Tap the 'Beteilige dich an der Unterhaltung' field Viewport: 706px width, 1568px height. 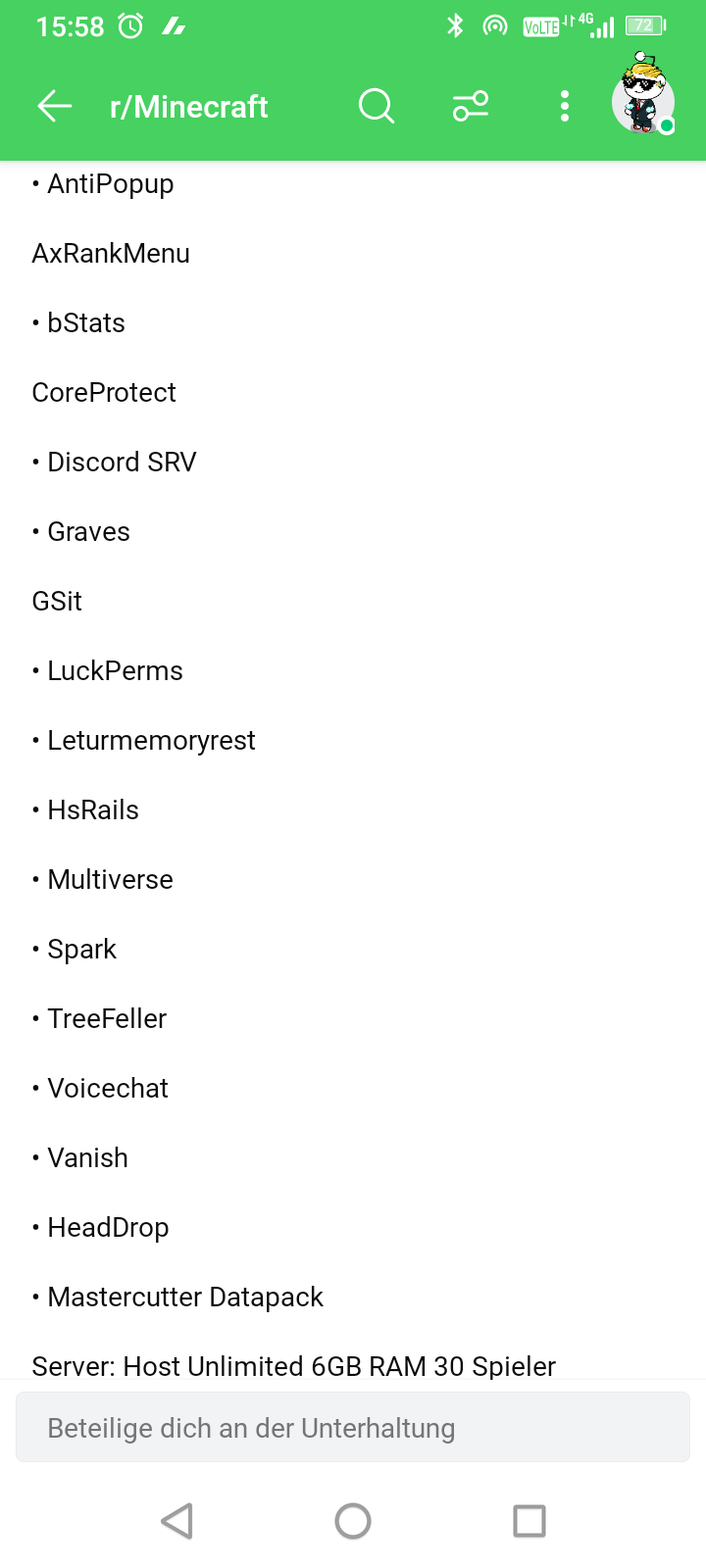coord(353,1428)
